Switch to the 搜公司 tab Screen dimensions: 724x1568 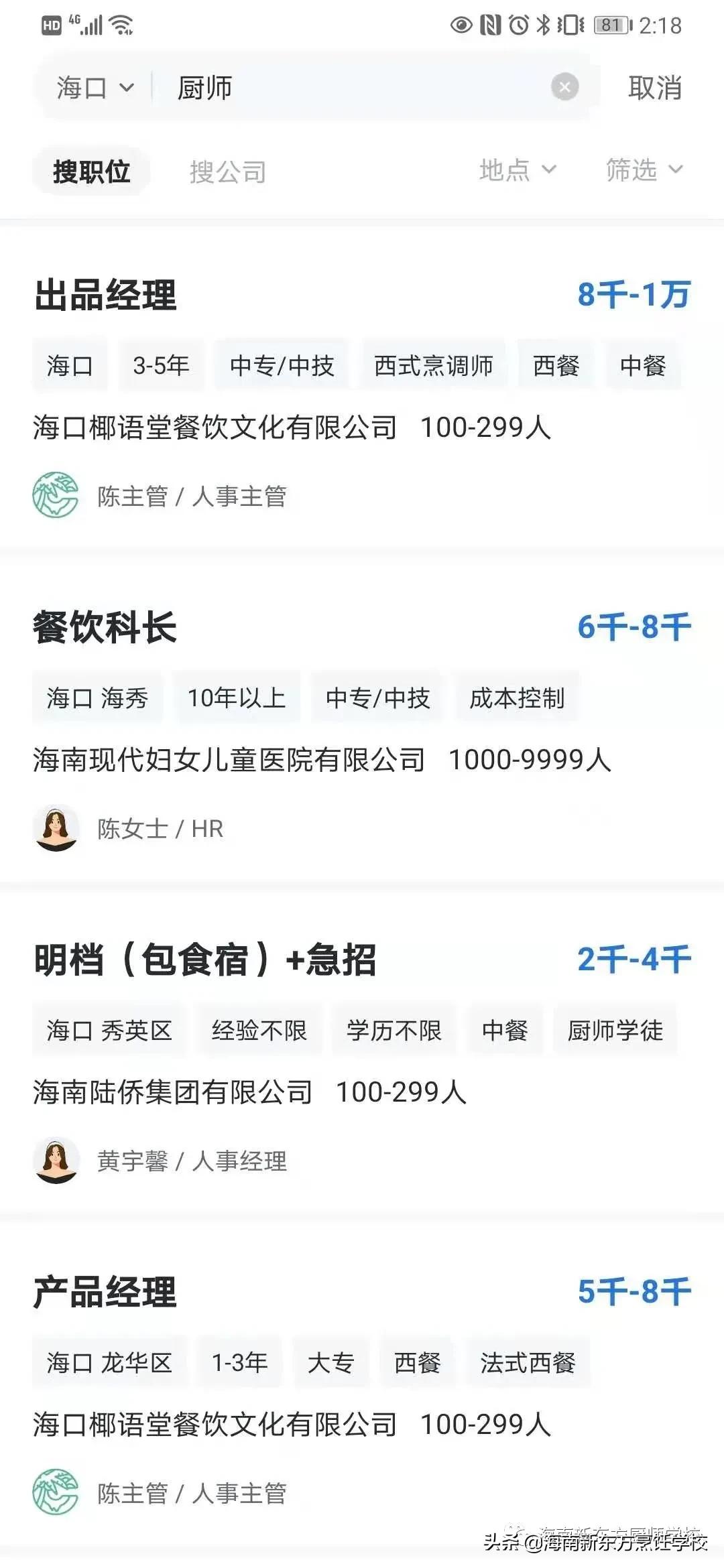227,172
